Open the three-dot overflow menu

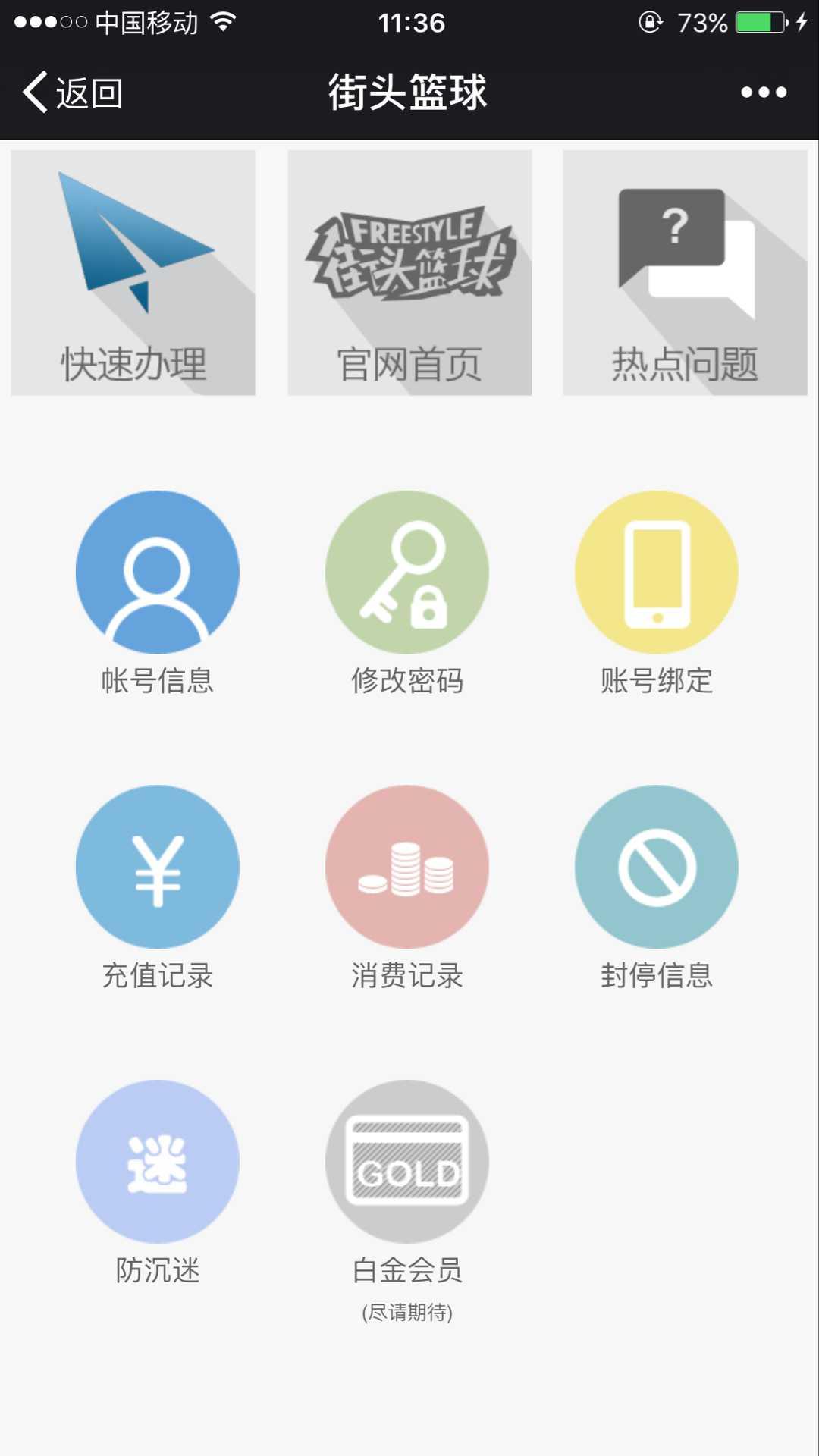click(764, 93)
